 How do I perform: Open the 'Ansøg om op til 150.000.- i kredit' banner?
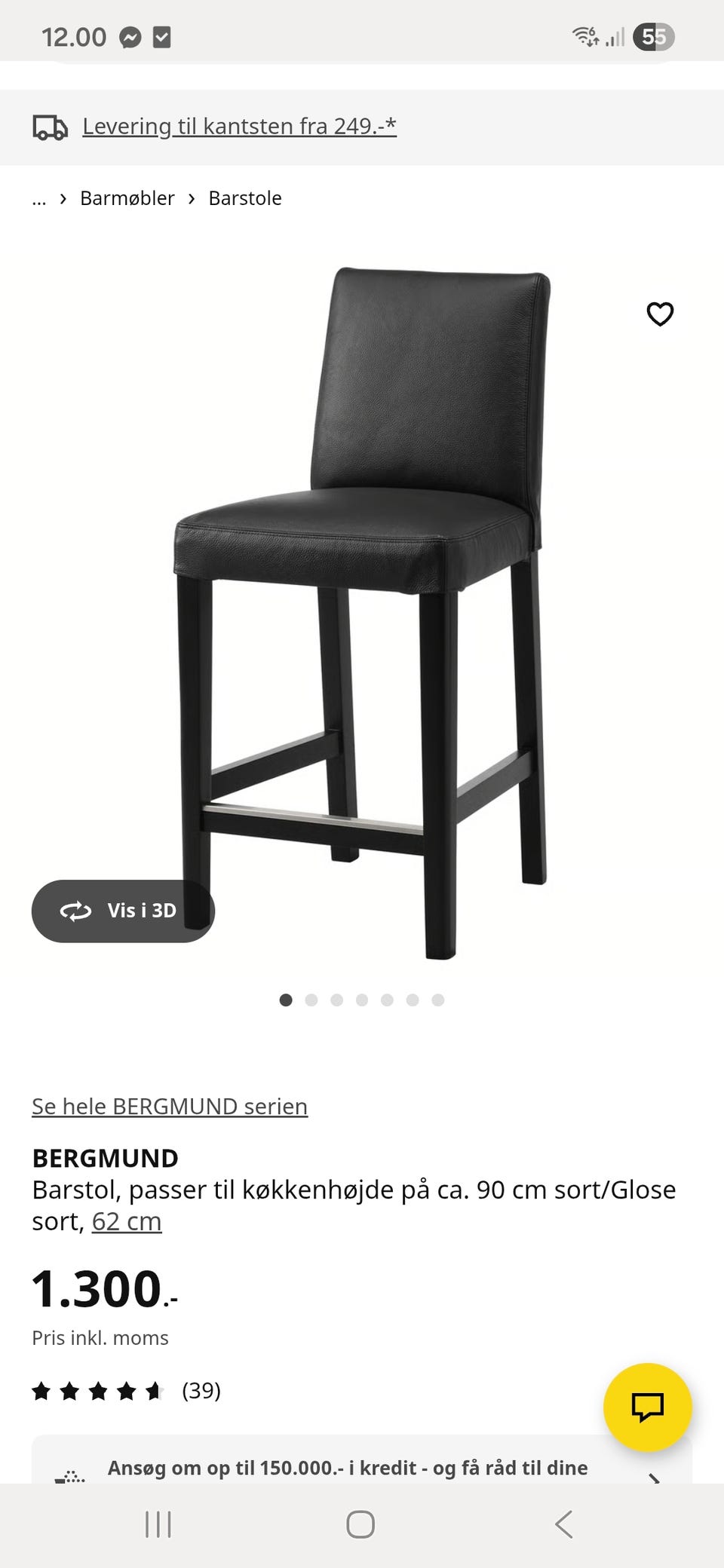pyautogui.click(x=347, y=1467)
